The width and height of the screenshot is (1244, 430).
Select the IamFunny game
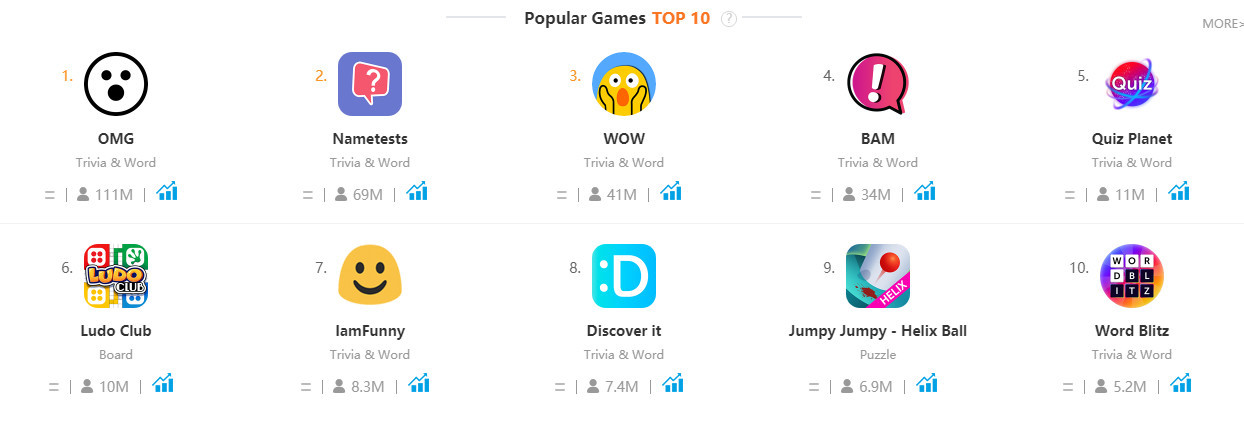[x=370, y=275]
